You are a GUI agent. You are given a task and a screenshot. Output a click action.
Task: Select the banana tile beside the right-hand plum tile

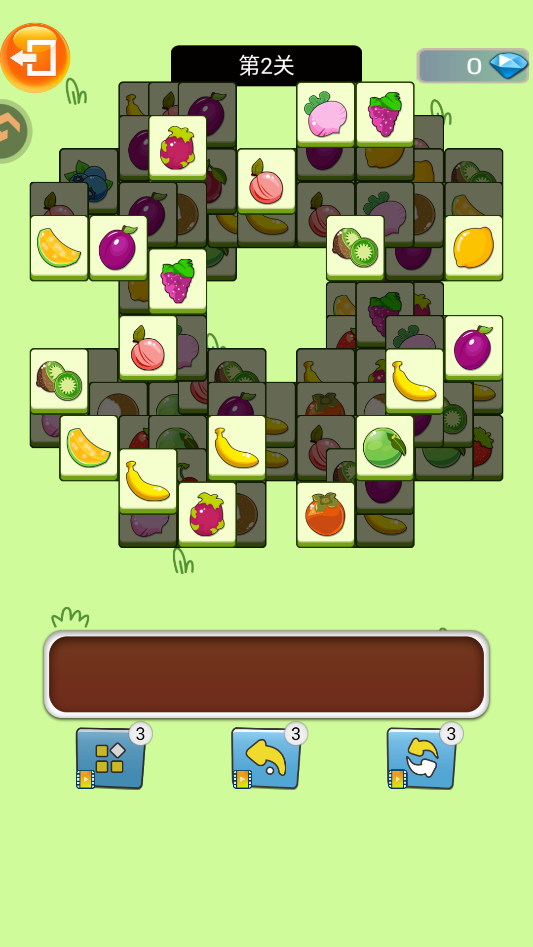(415, 381)
